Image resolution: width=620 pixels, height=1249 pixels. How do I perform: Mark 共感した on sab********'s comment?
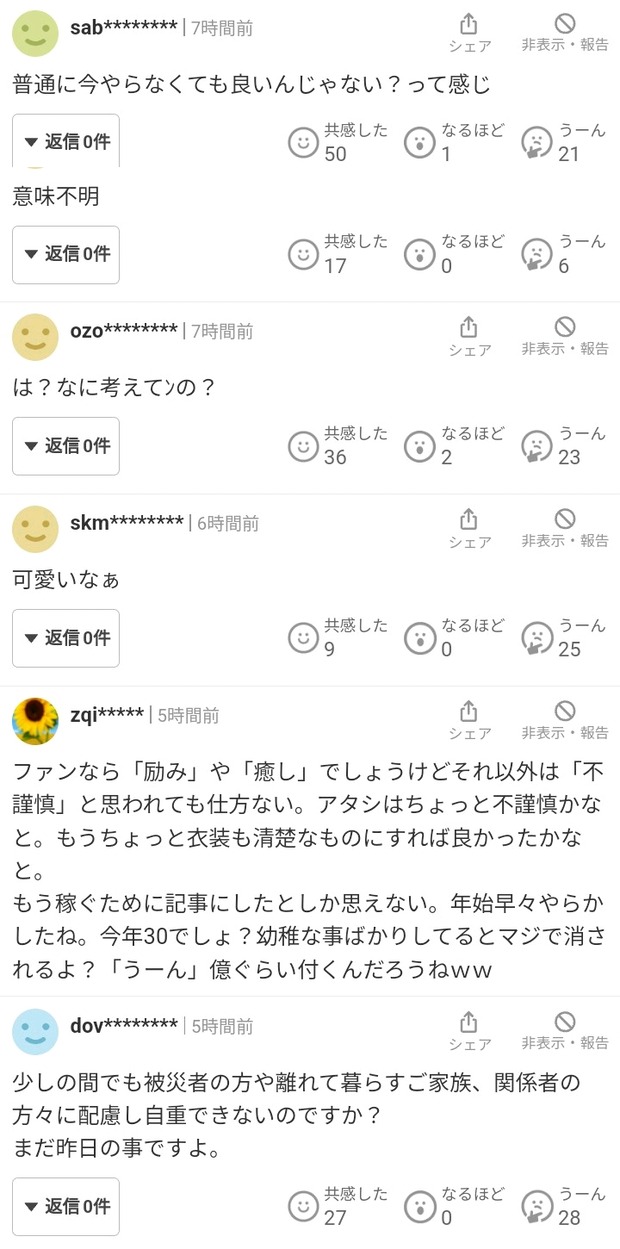[303, 143]
